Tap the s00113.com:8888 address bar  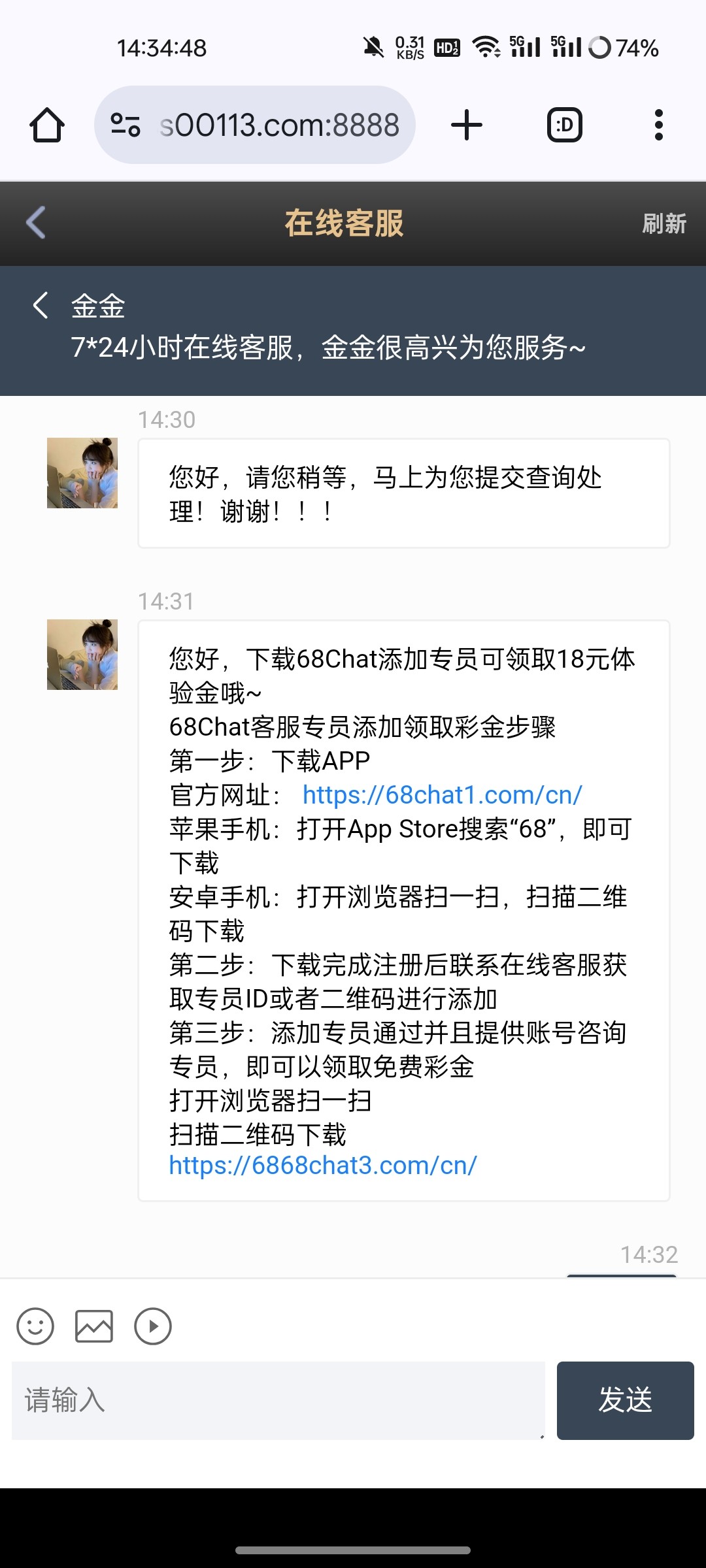point(255,125)
